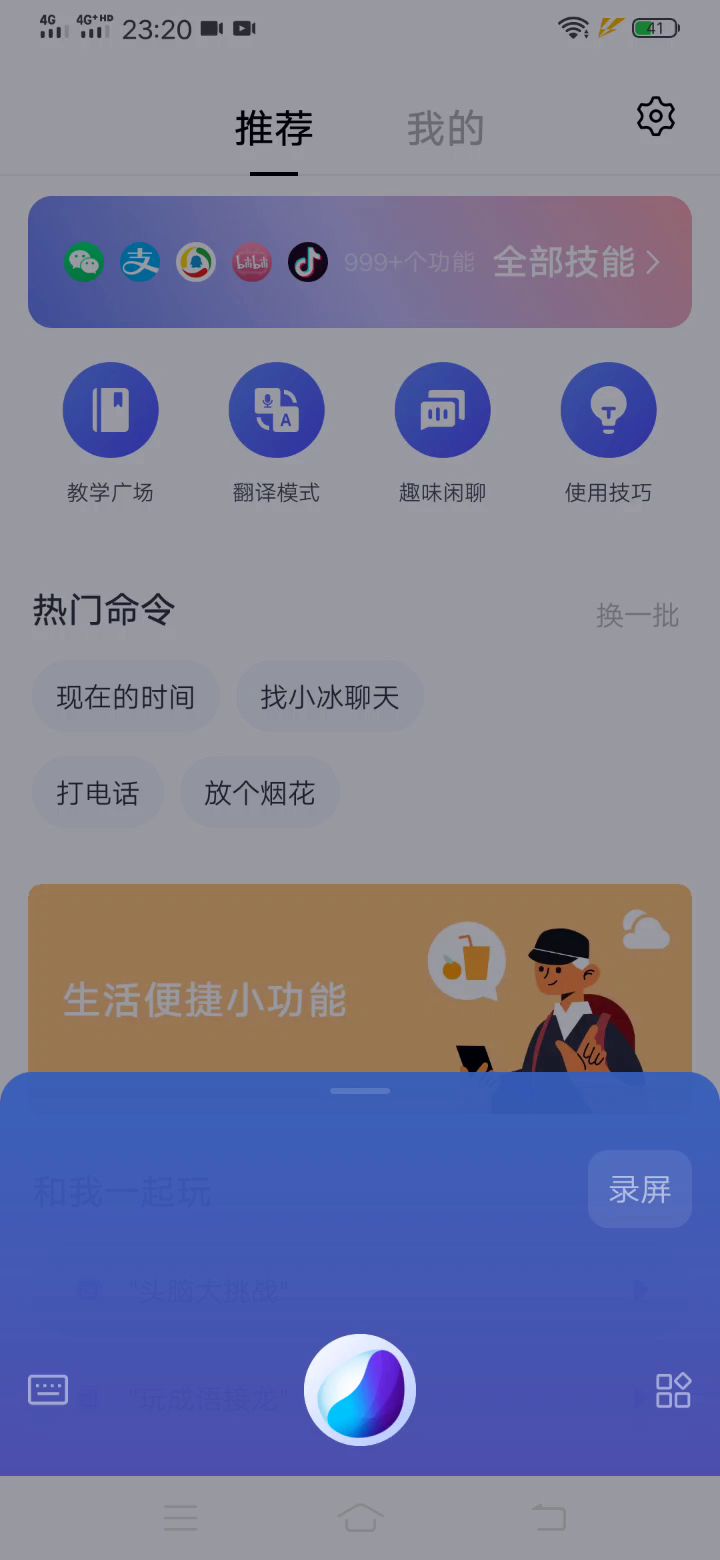Go back with the system back button
Viewport: 720px width, 1560px height.
[548, 1517]
